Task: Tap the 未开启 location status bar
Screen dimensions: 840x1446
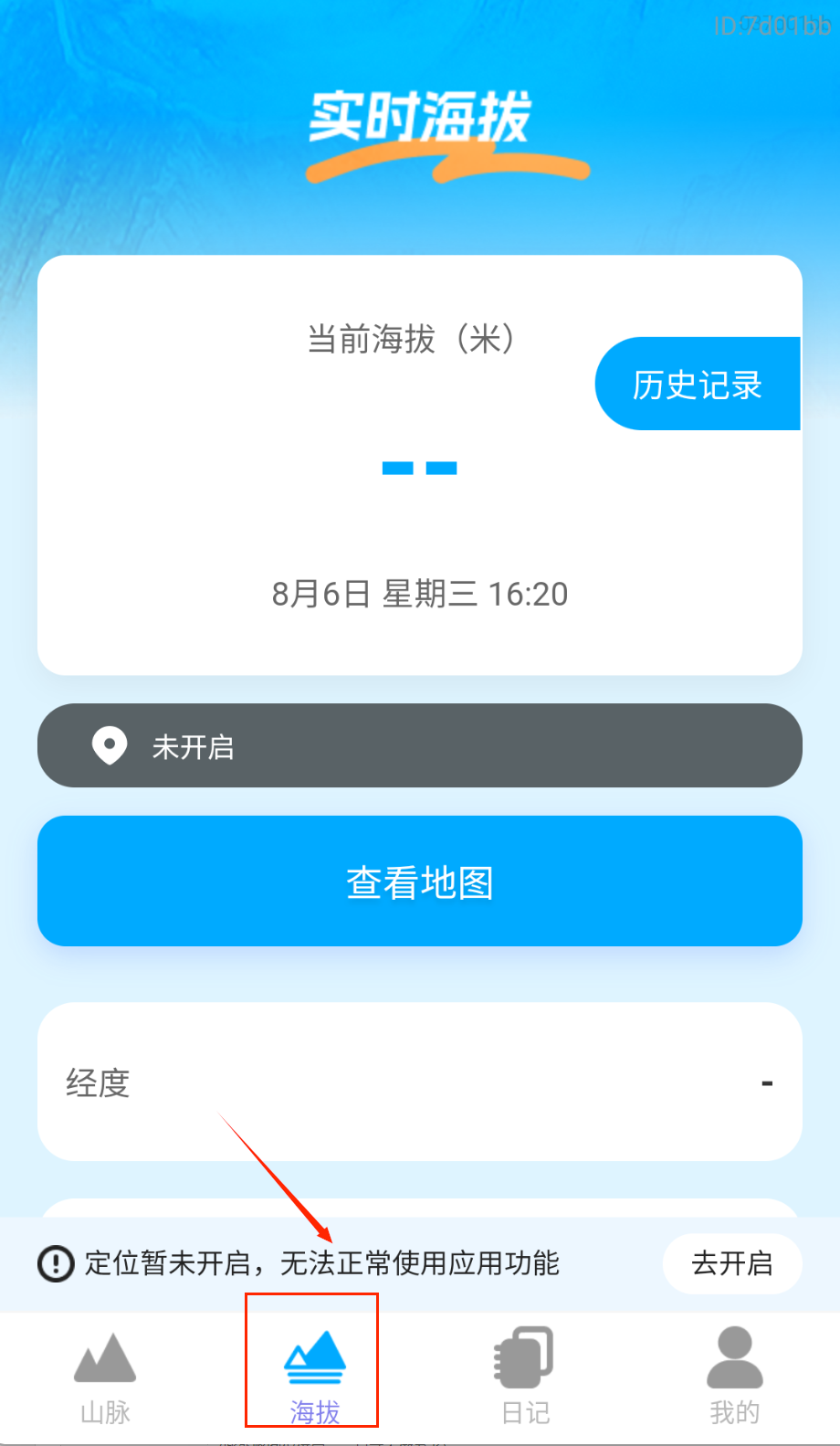Action: click(420, 745)
